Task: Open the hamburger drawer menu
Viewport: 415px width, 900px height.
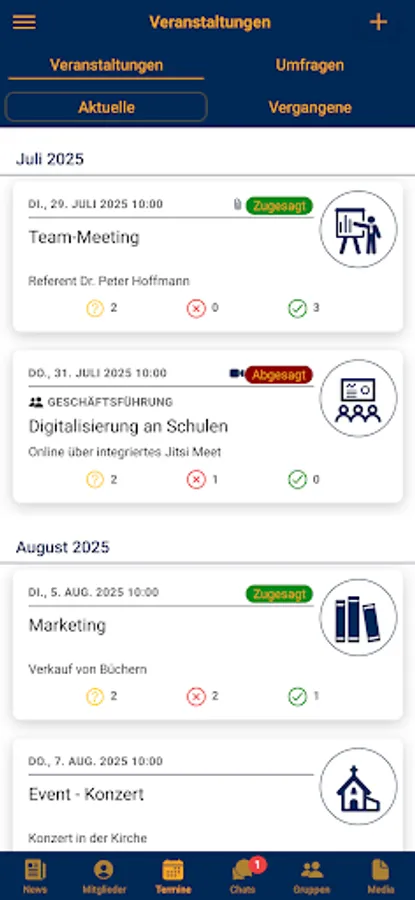Action: (24, 22)
